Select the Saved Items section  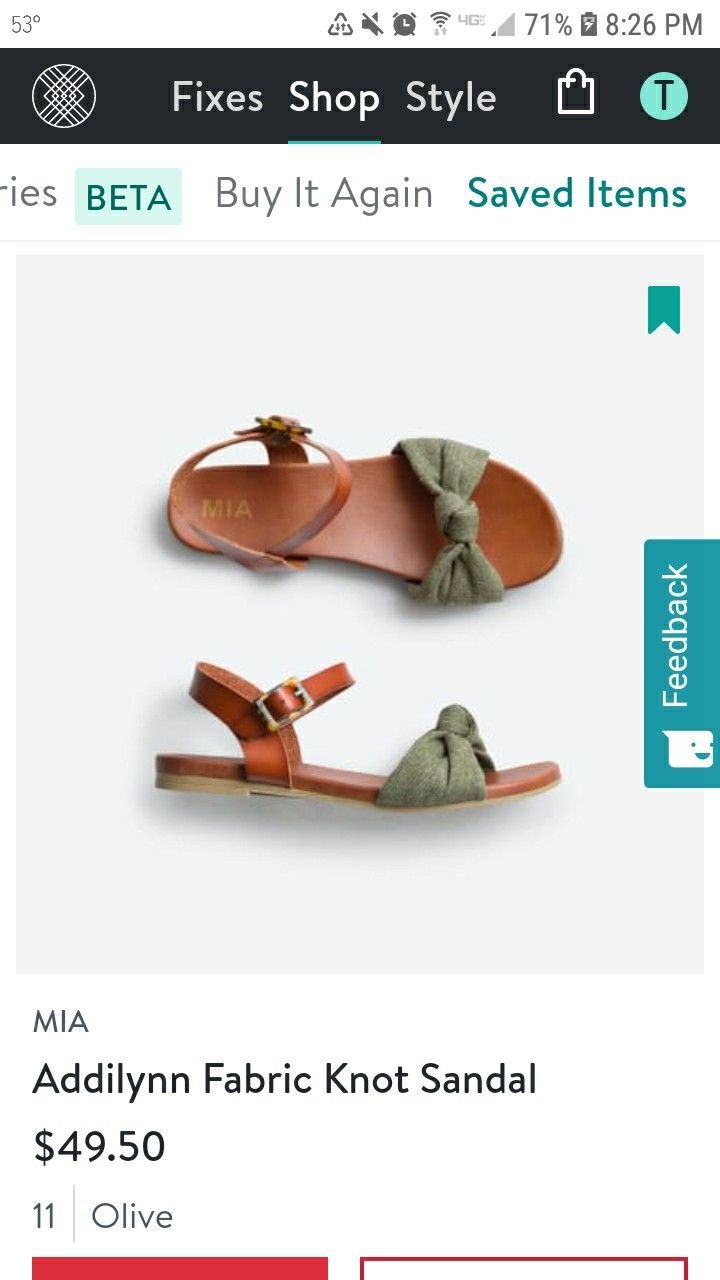pos(577,194)
